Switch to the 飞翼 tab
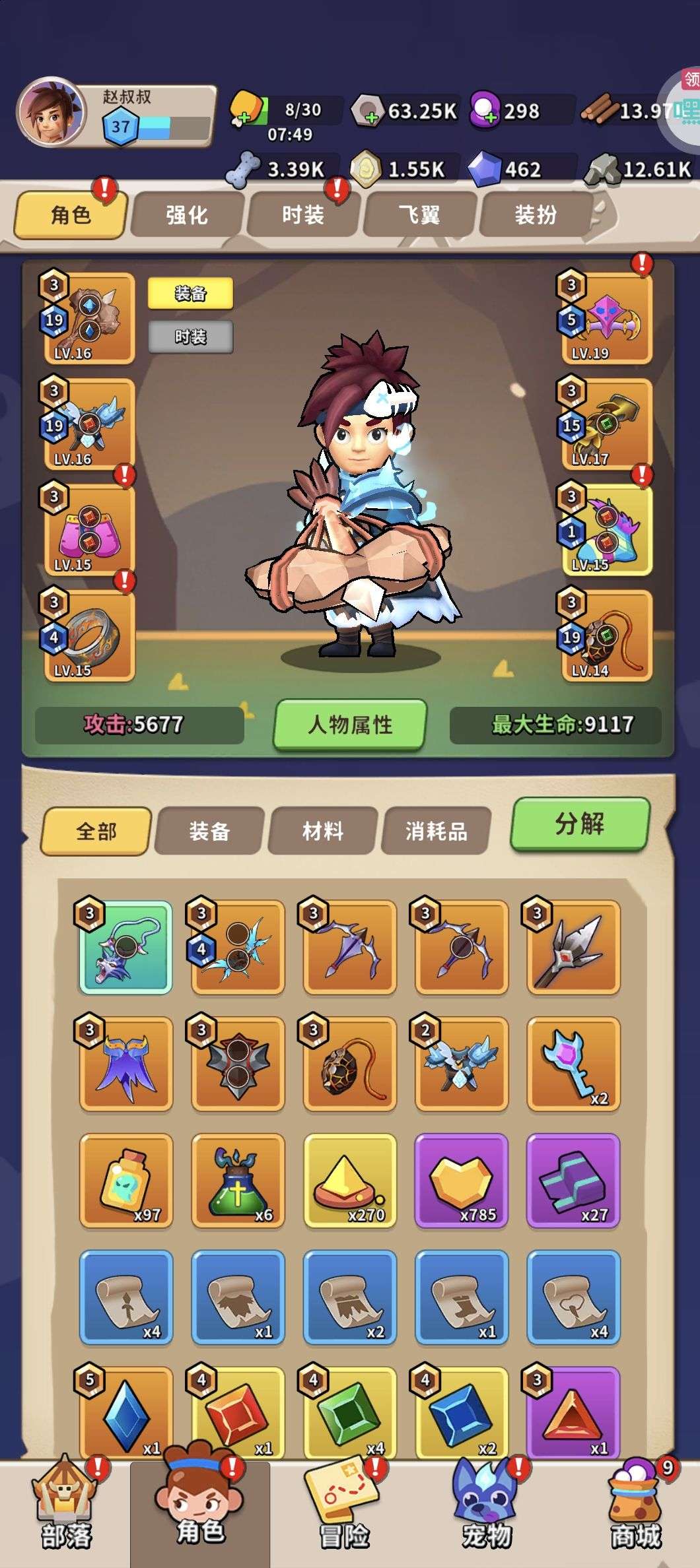 pyautogui.click(x=419, y=214)
